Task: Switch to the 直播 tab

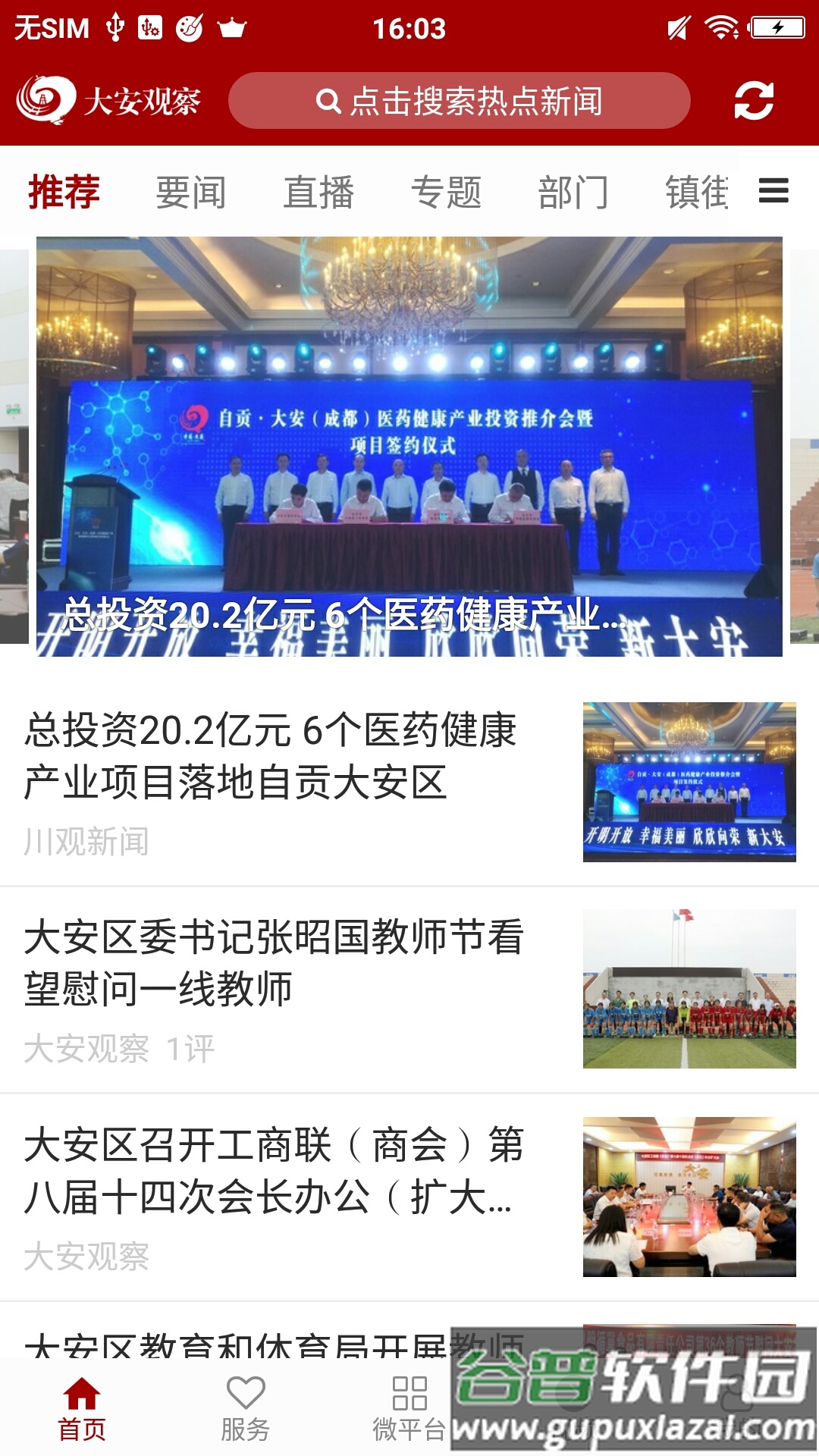Action: (318, 192)
